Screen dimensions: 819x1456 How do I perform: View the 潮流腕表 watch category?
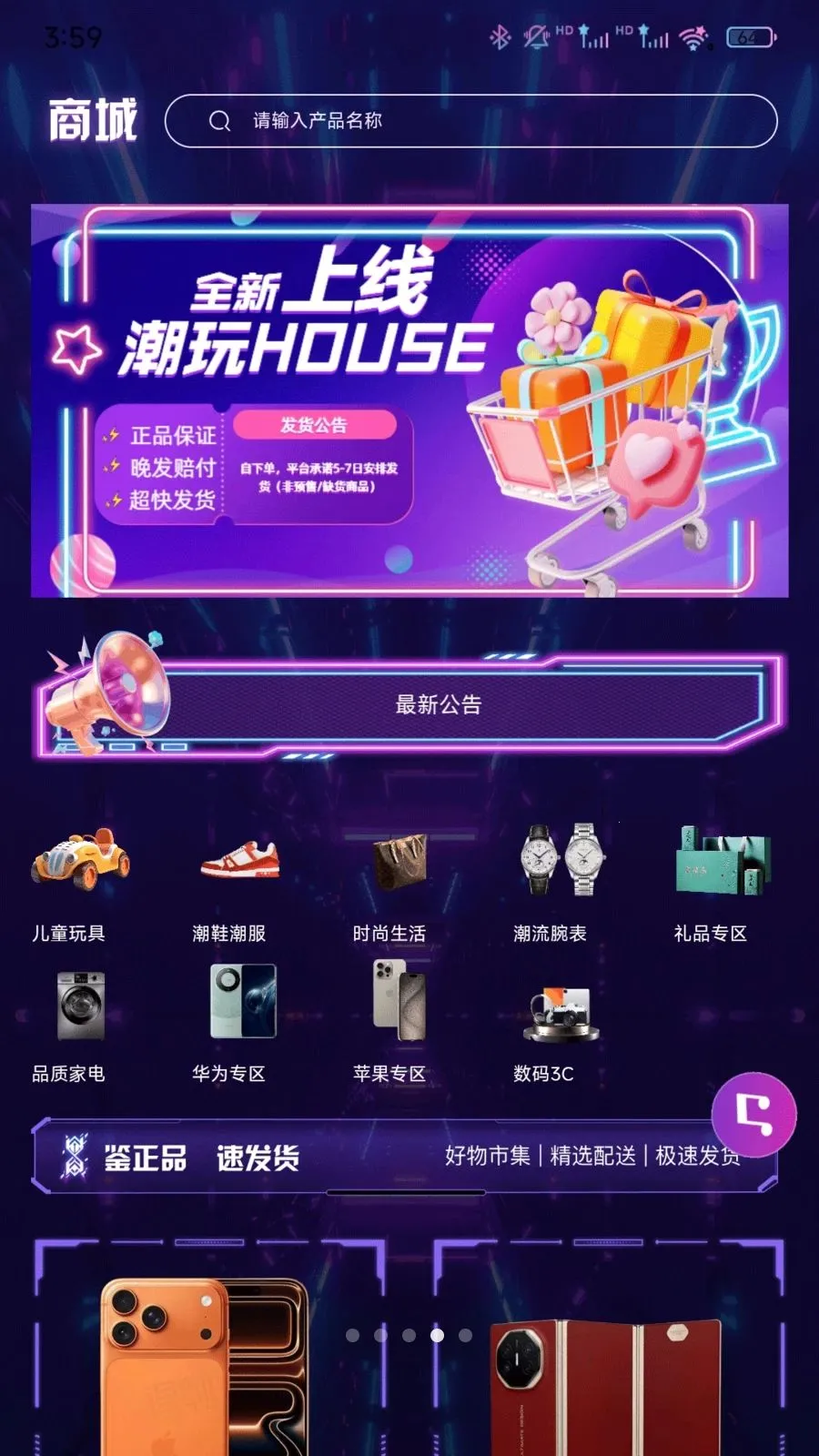(561, 881)
